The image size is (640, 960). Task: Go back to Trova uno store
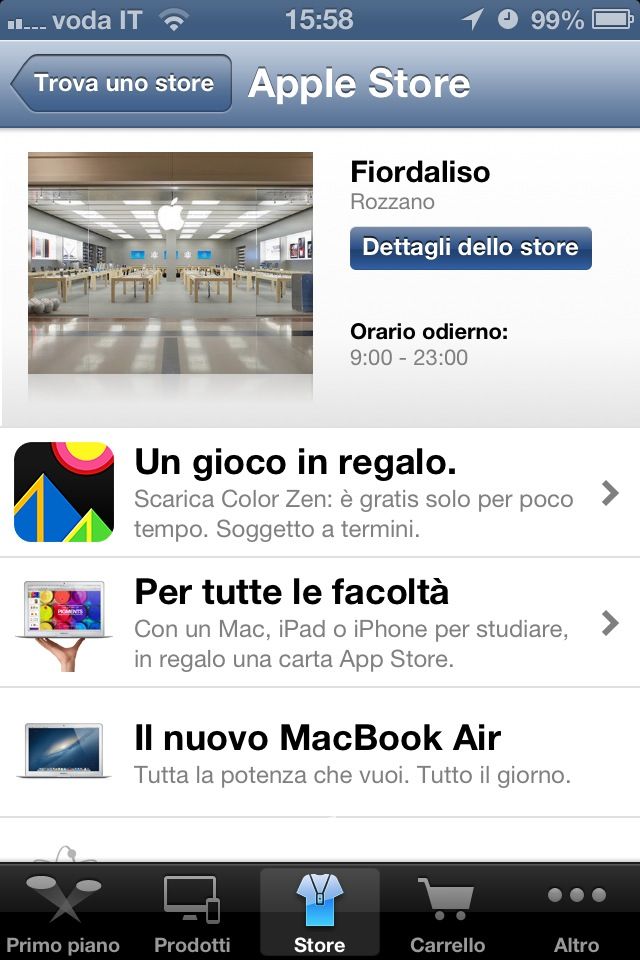click(122, 83)
